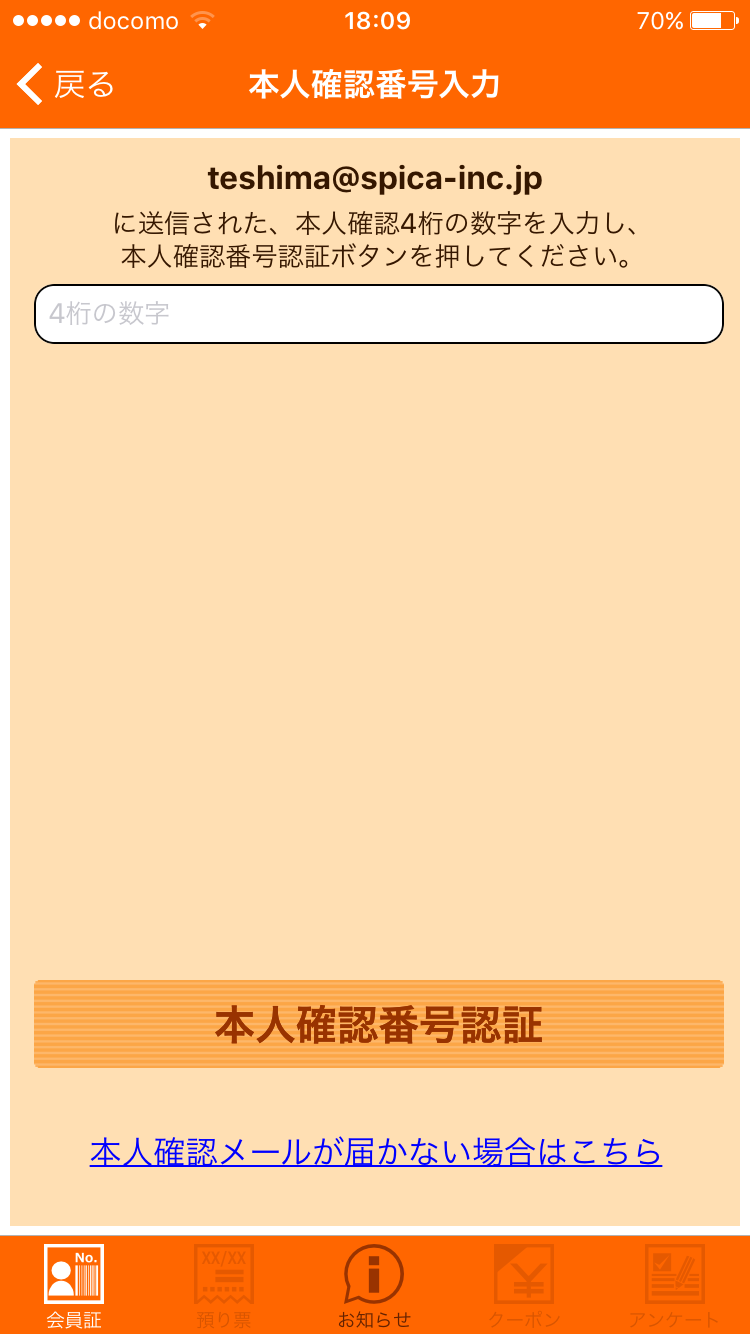The height and width of the screenshot is (1334, 750).
Task: Go back using the 戻る button
Action: point(66,85)
